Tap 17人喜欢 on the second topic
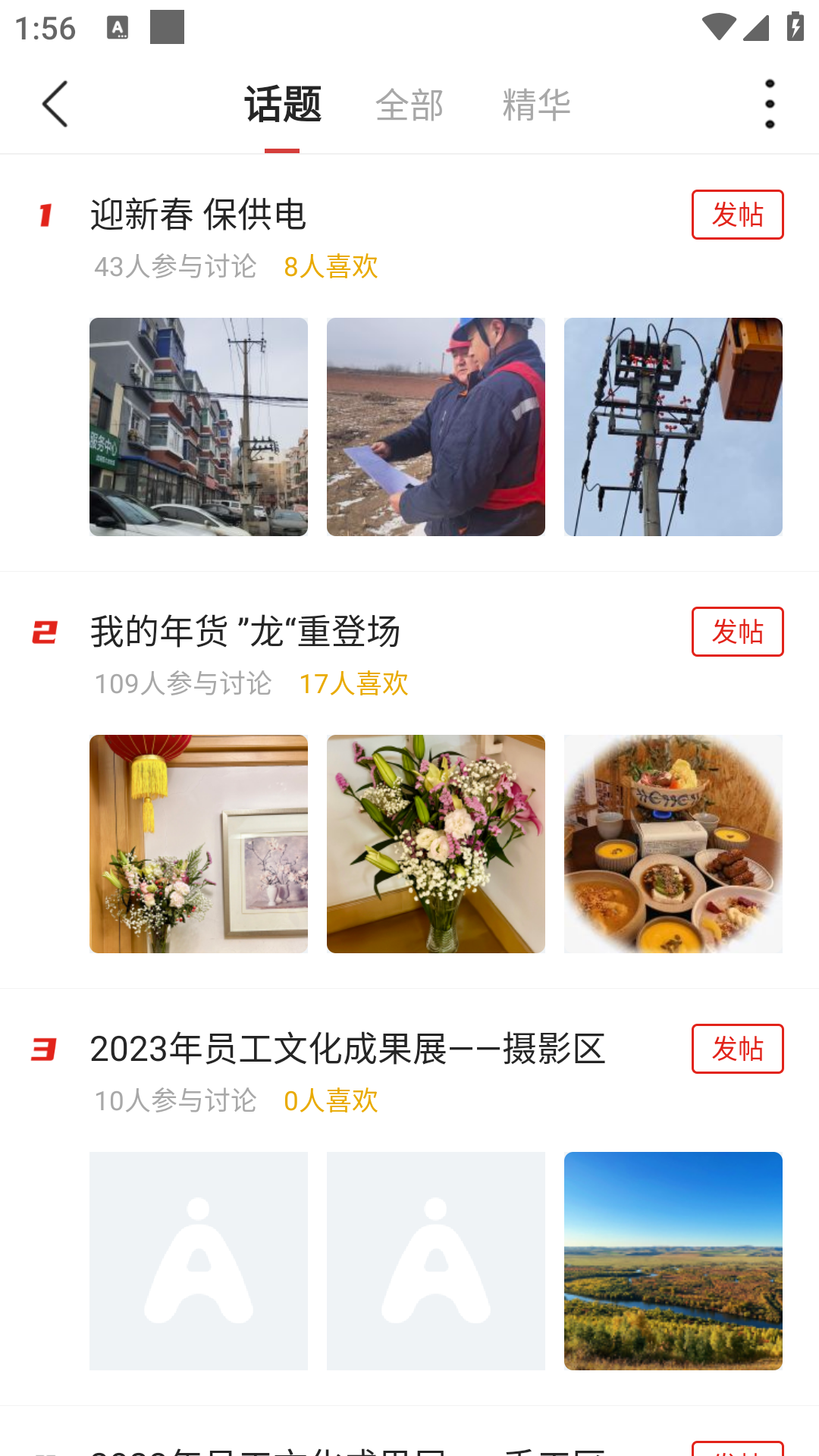Screen dimensions: 819x1456 coord(353,683)
